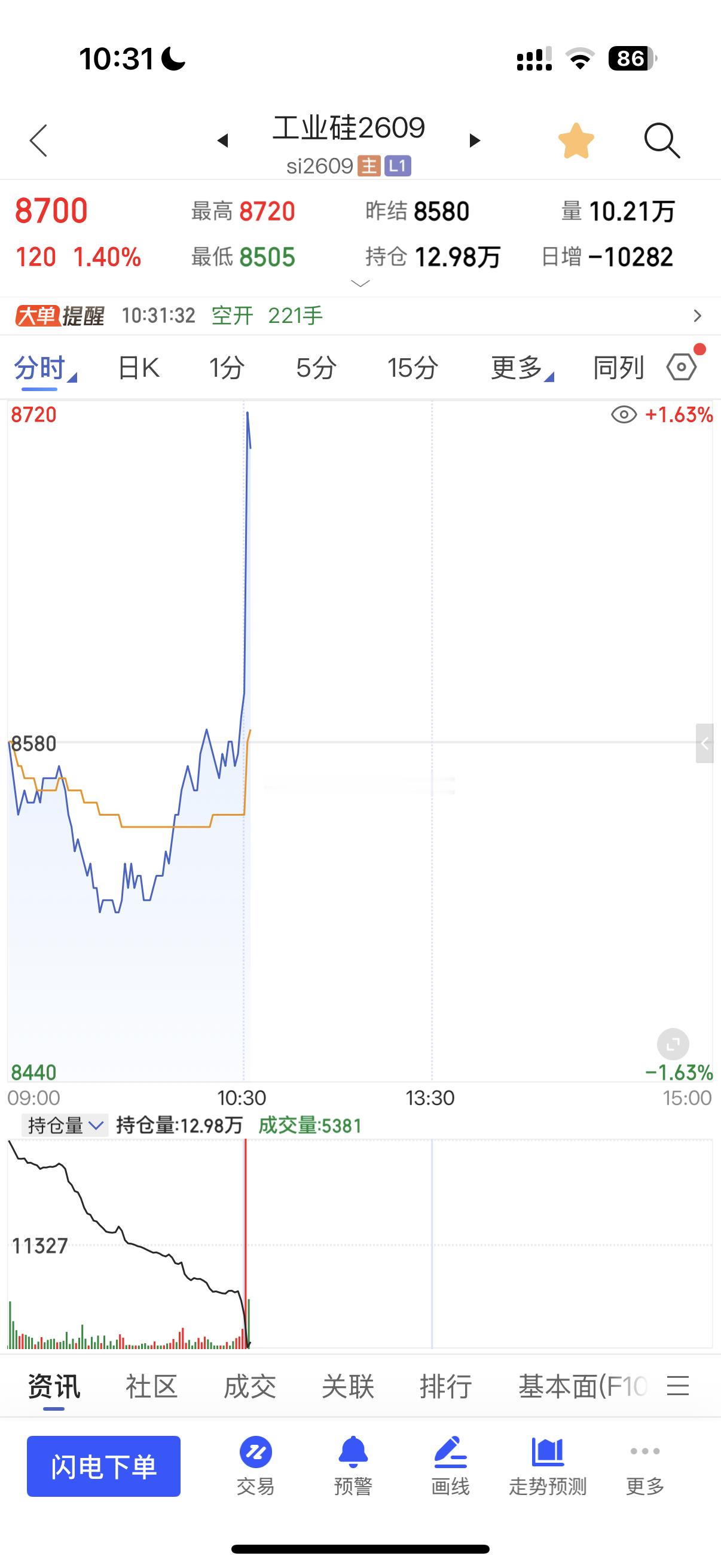Open the search magnifier
This screenshot has width=721, height=1568.
(662, 141)
